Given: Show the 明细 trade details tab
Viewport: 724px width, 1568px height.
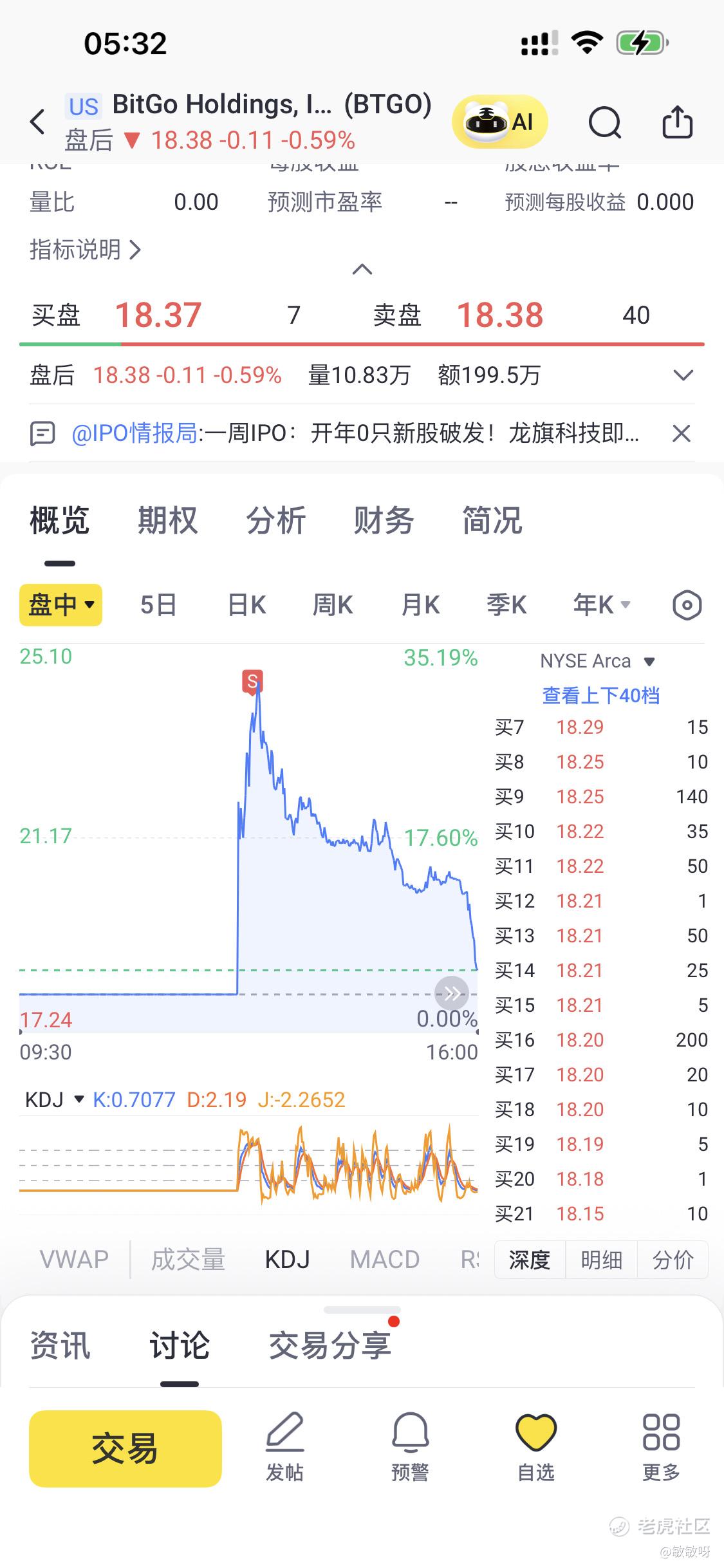Looking at the screenshot, I should coord(601,1260).
